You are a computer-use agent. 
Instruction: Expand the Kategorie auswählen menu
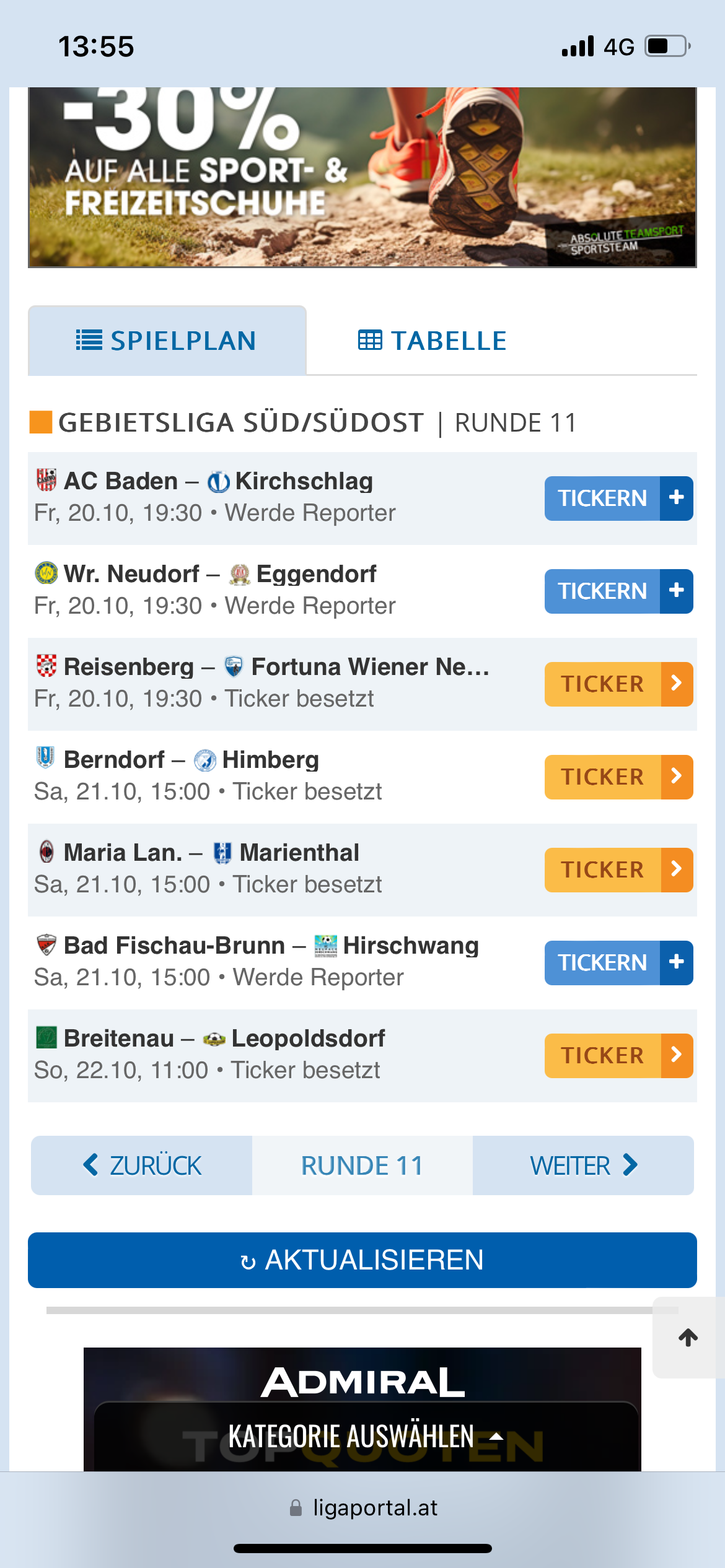click(366, 1437)
